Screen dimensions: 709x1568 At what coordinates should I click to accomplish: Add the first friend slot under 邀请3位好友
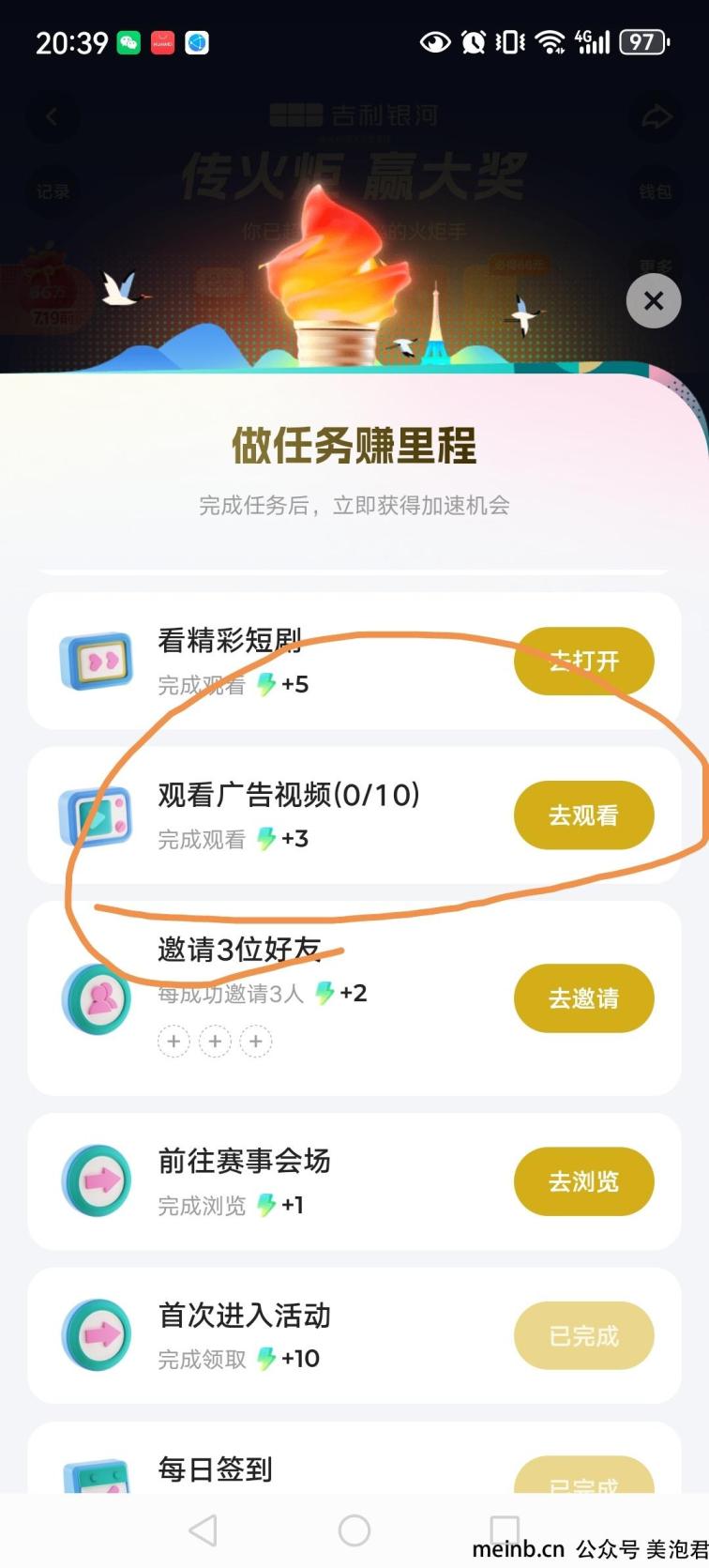(x=173, y=1042)
